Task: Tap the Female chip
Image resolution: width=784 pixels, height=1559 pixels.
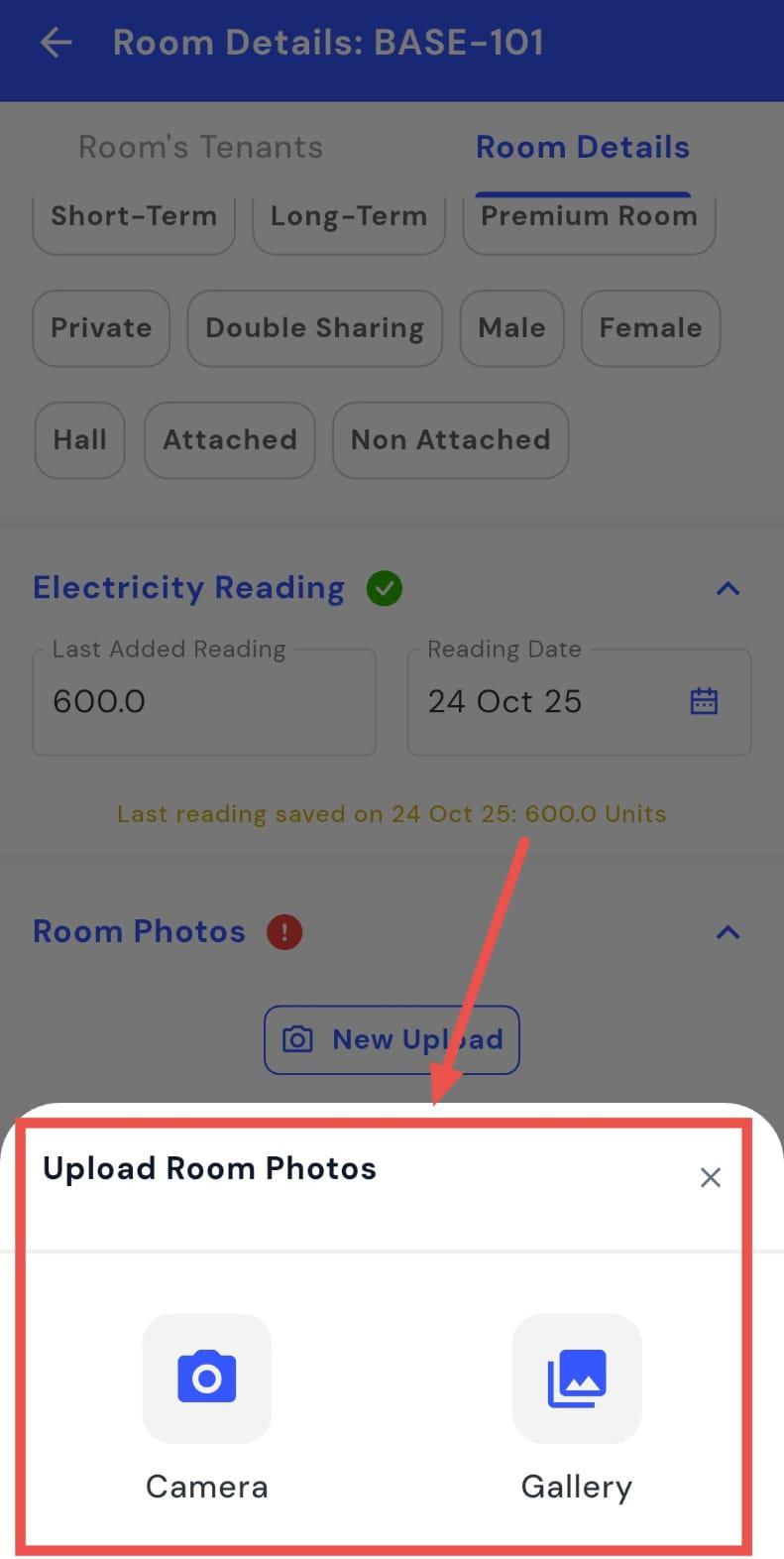Action: pos(650,328)
